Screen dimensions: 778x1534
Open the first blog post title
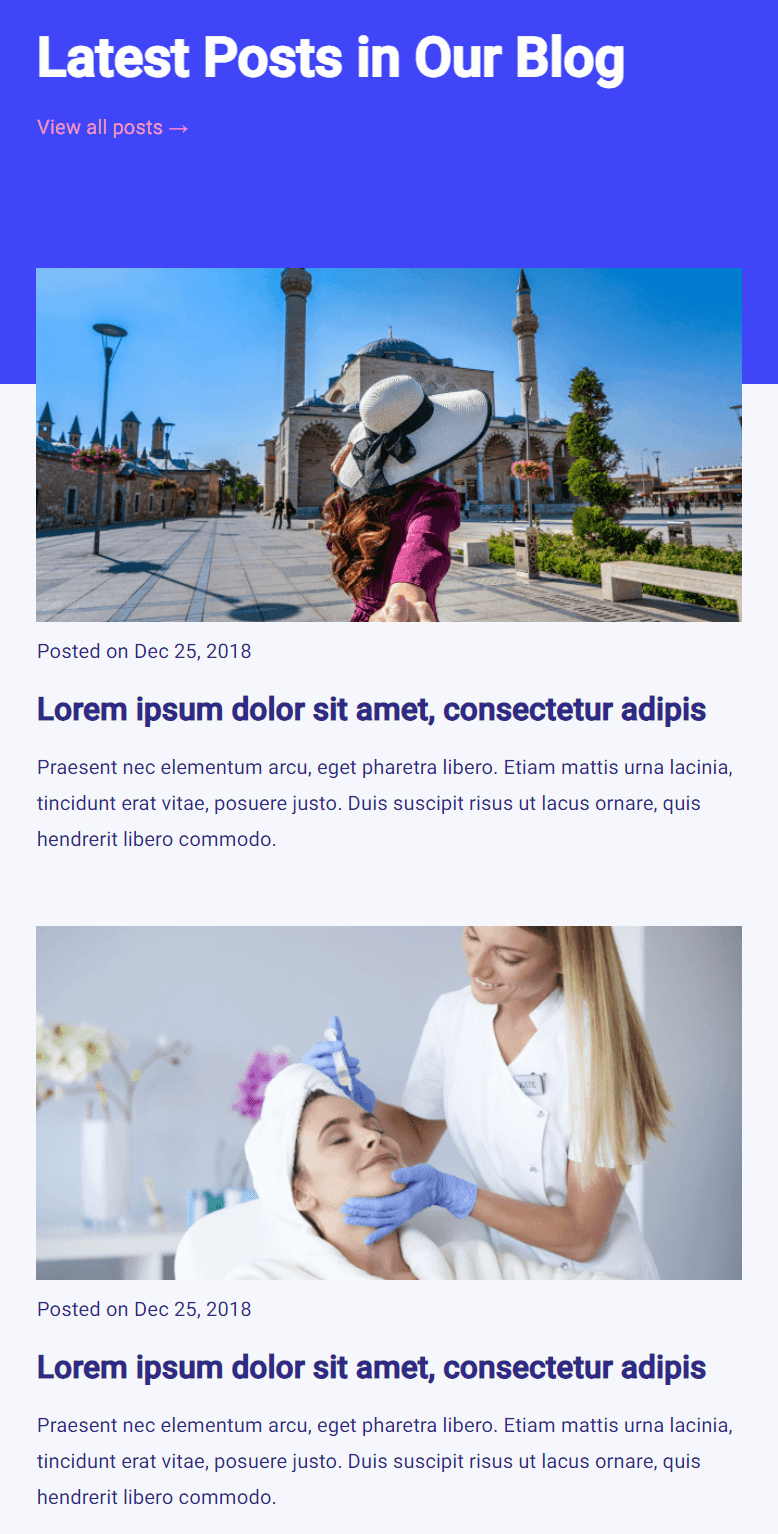(x=371, y=709)
